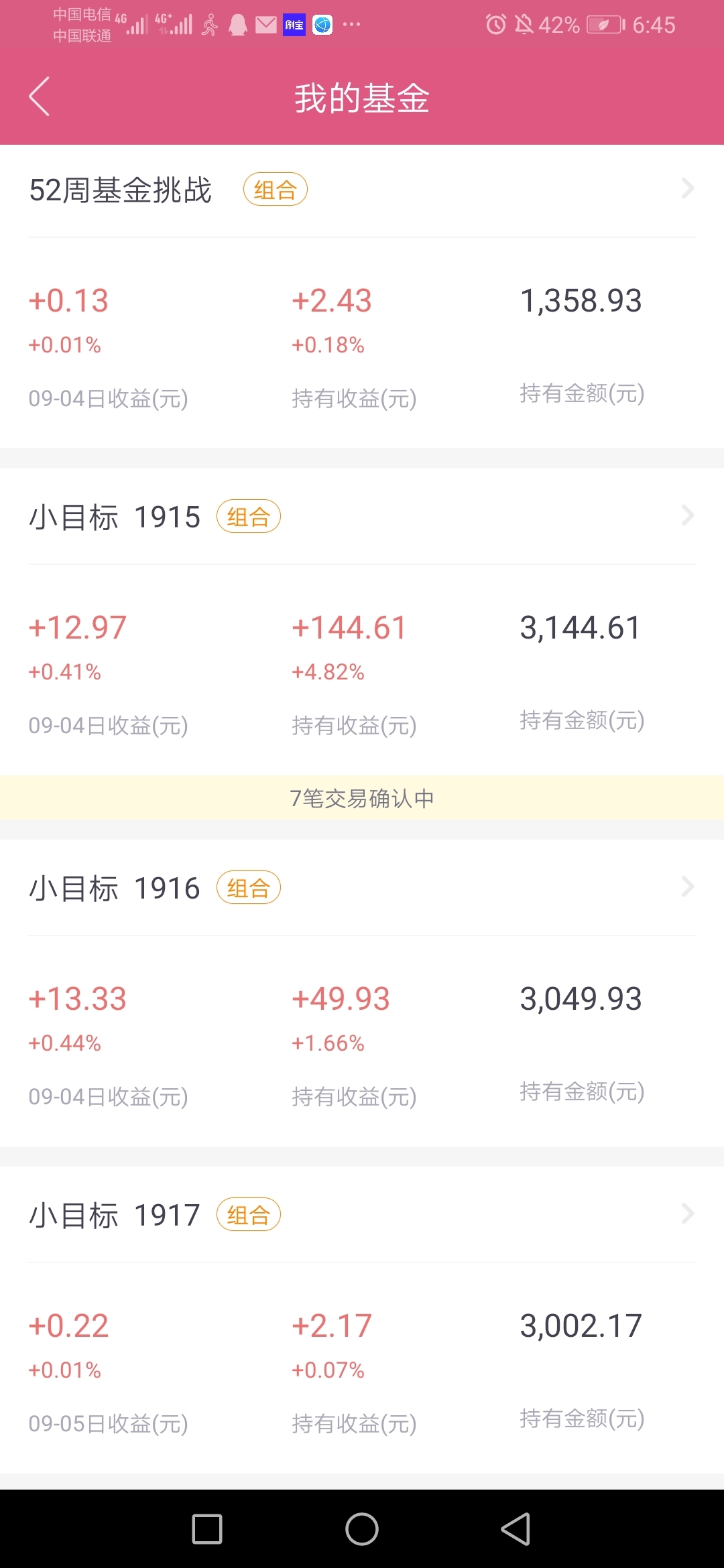Screen dimensions: 724x1568
Task: Open recent apps from navigation bar
Action: coord(207,1529)
